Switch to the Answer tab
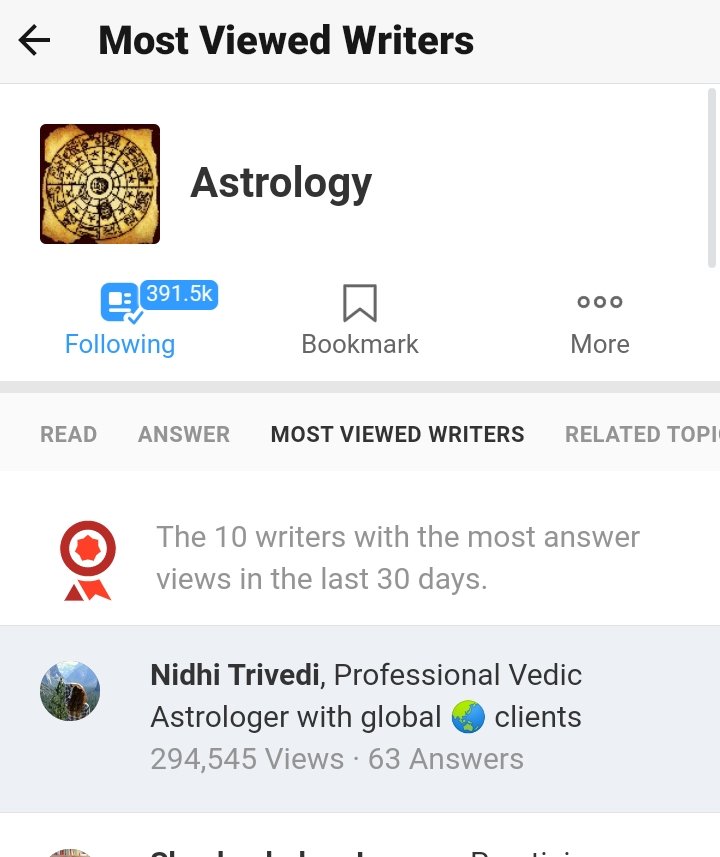Screen dimensions: 720x857 (184, 434)
